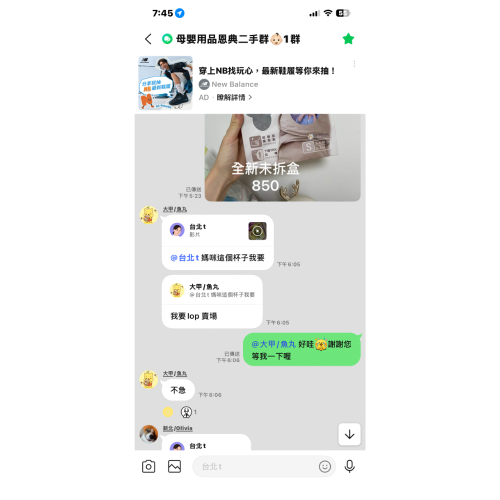Tap the green star favorite icon

[348, 39]
